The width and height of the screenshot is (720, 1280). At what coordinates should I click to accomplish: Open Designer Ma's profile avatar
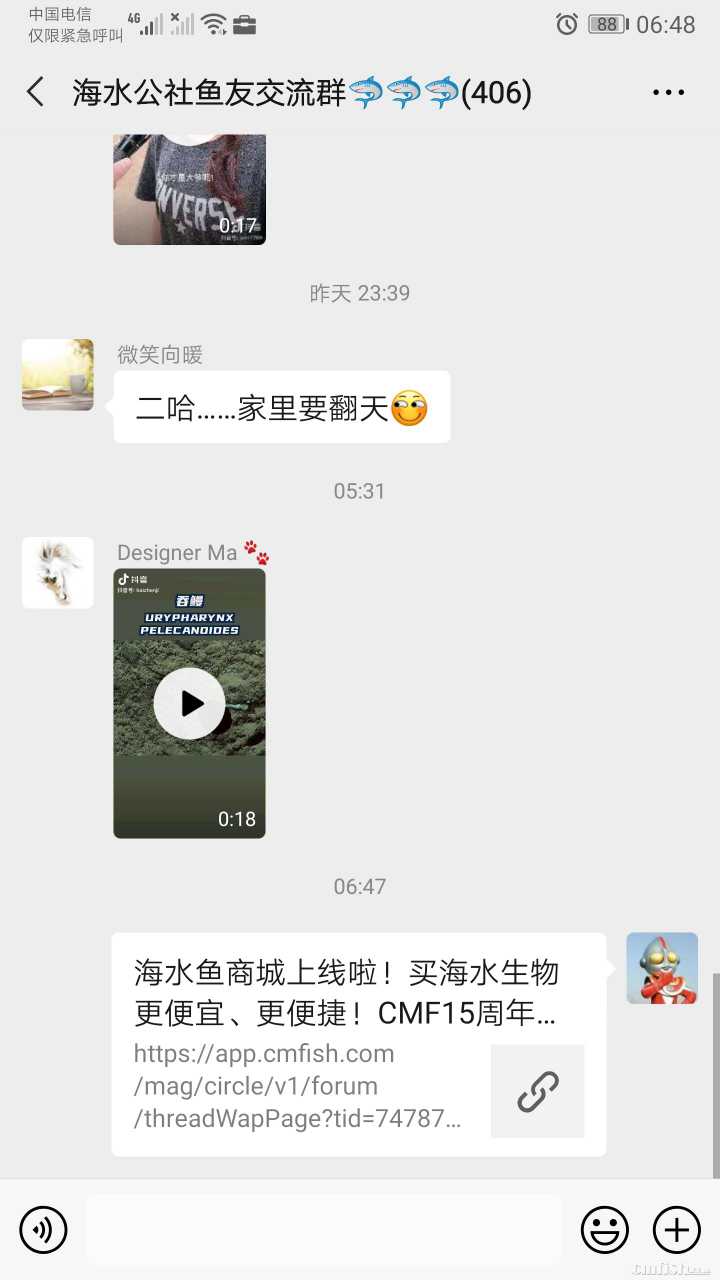pyautogui.click(x=58, y=573)
